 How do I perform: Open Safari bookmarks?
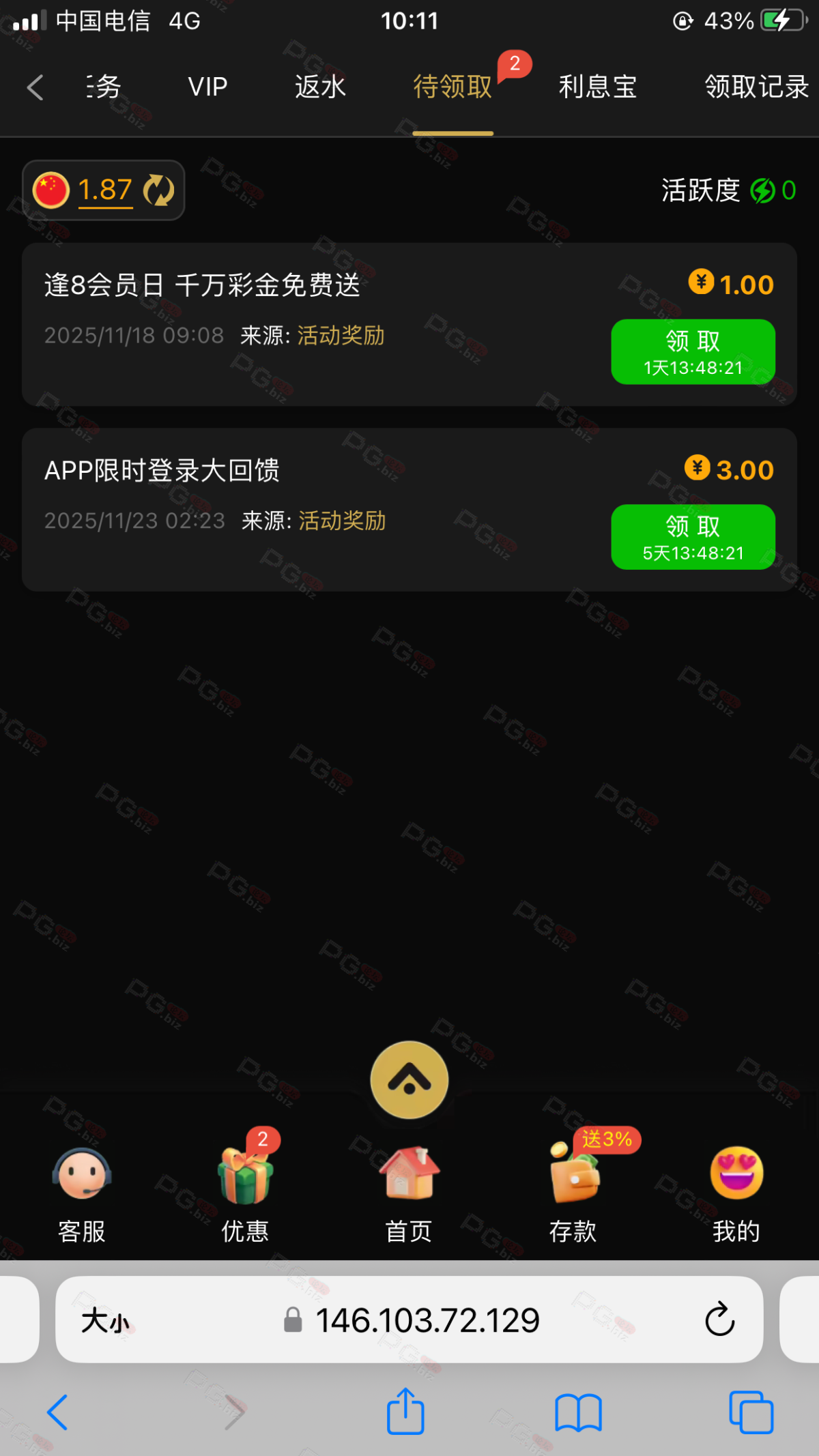pos(578,1412)
